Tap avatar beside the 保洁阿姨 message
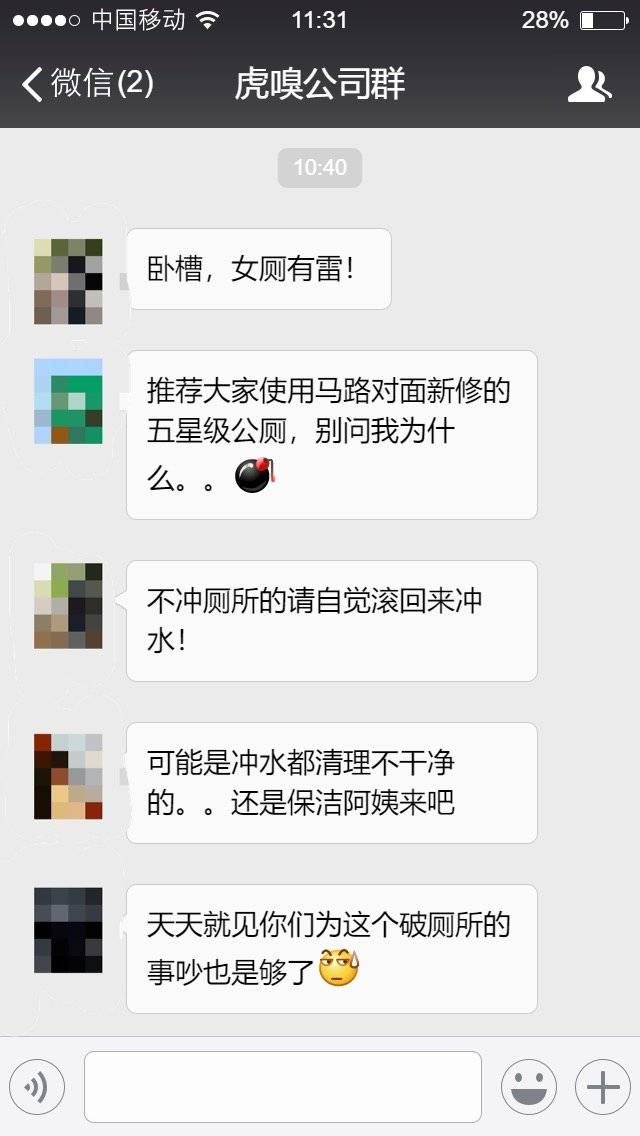640x1136 pixels. (68, 776)
